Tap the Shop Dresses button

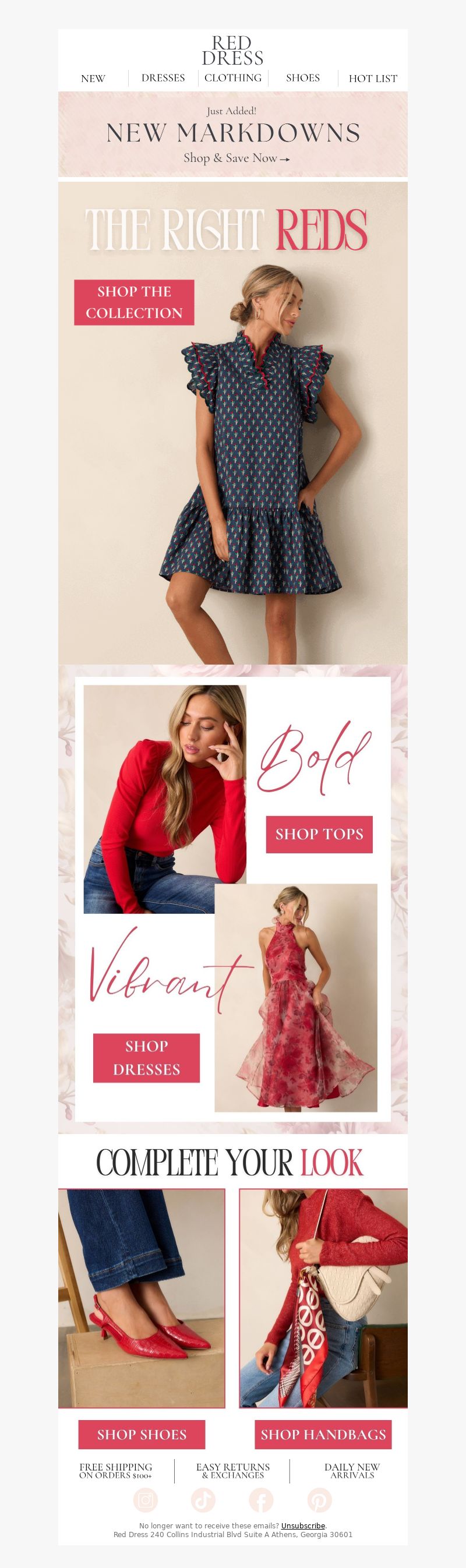point(146,1057)
